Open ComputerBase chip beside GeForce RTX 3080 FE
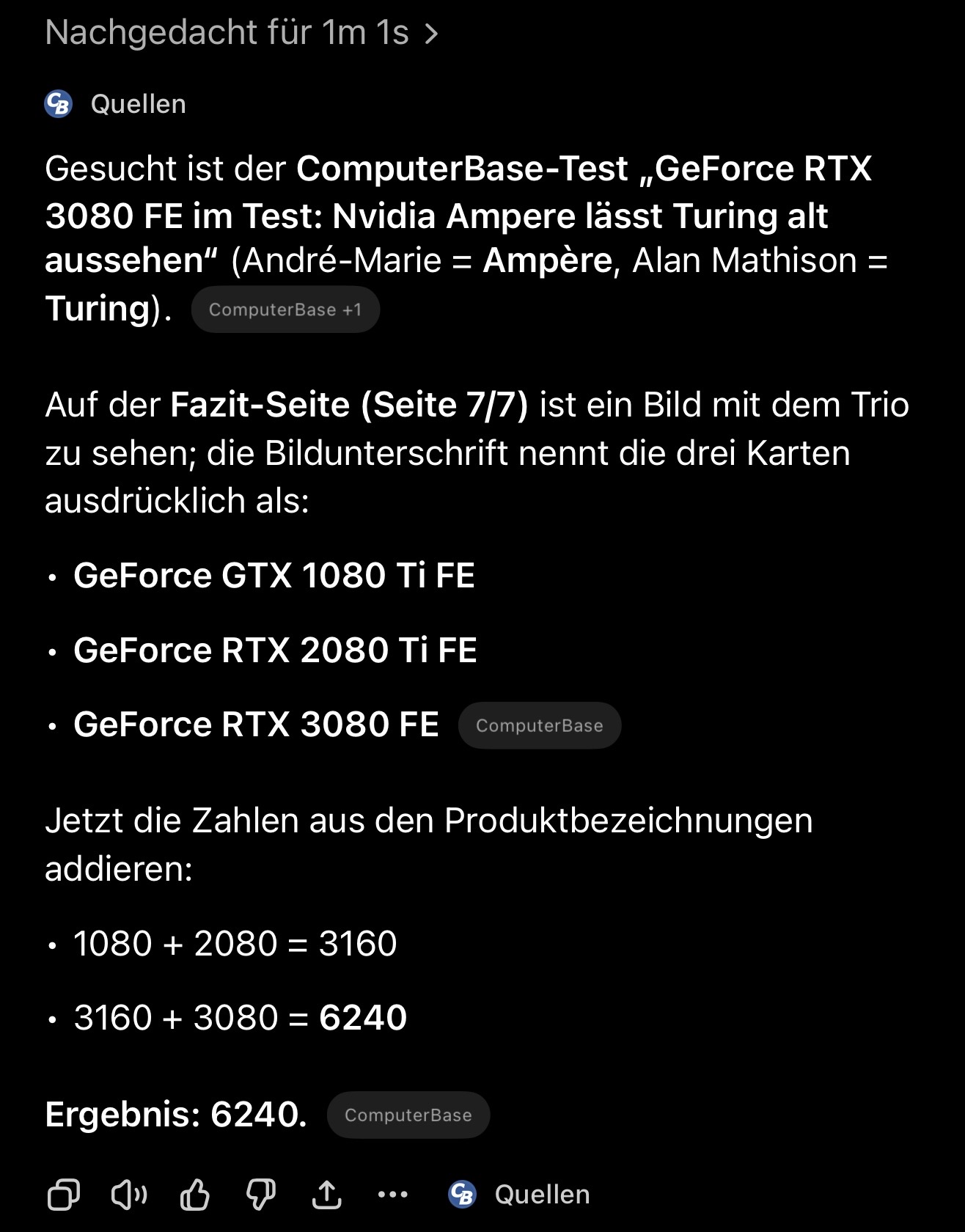 click(x=539, y=725)
